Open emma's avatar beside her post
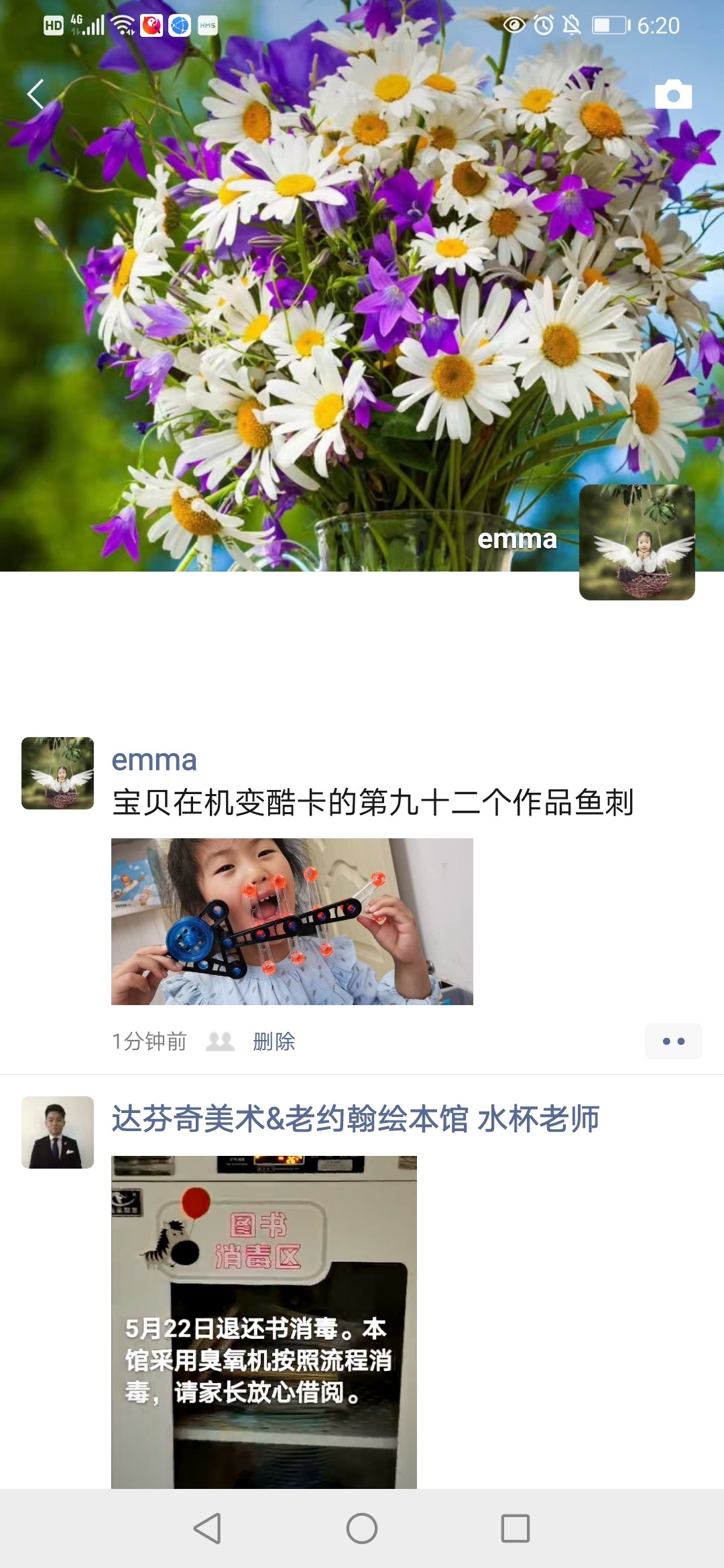The image size is (724, 1568). (x=58, y=773)
